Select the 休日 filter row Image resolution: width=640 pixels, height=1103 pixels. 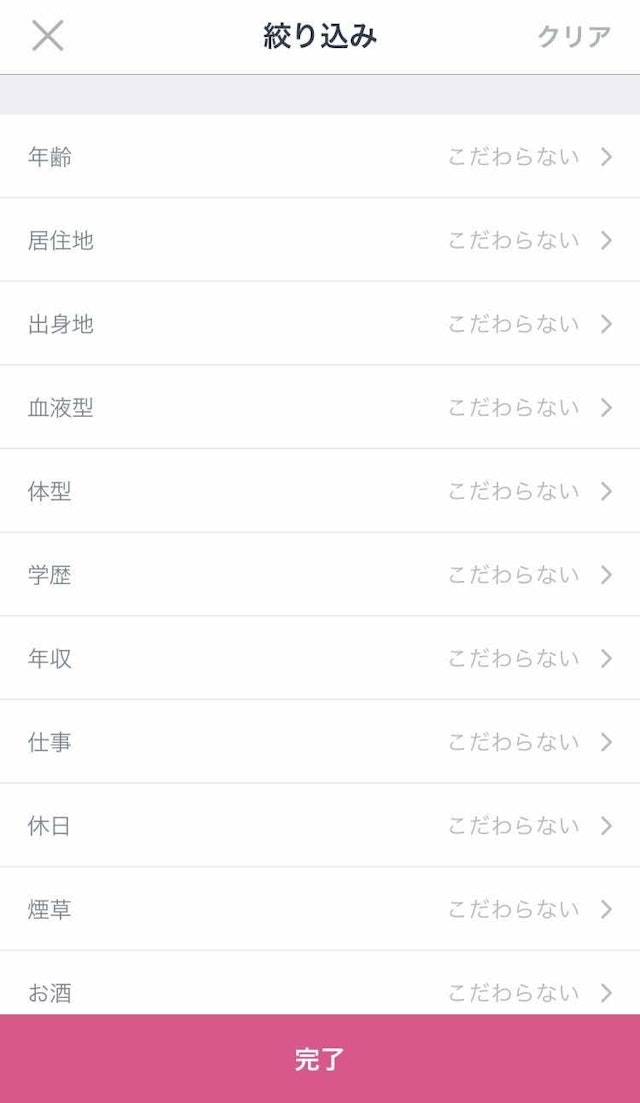(320, 826)
